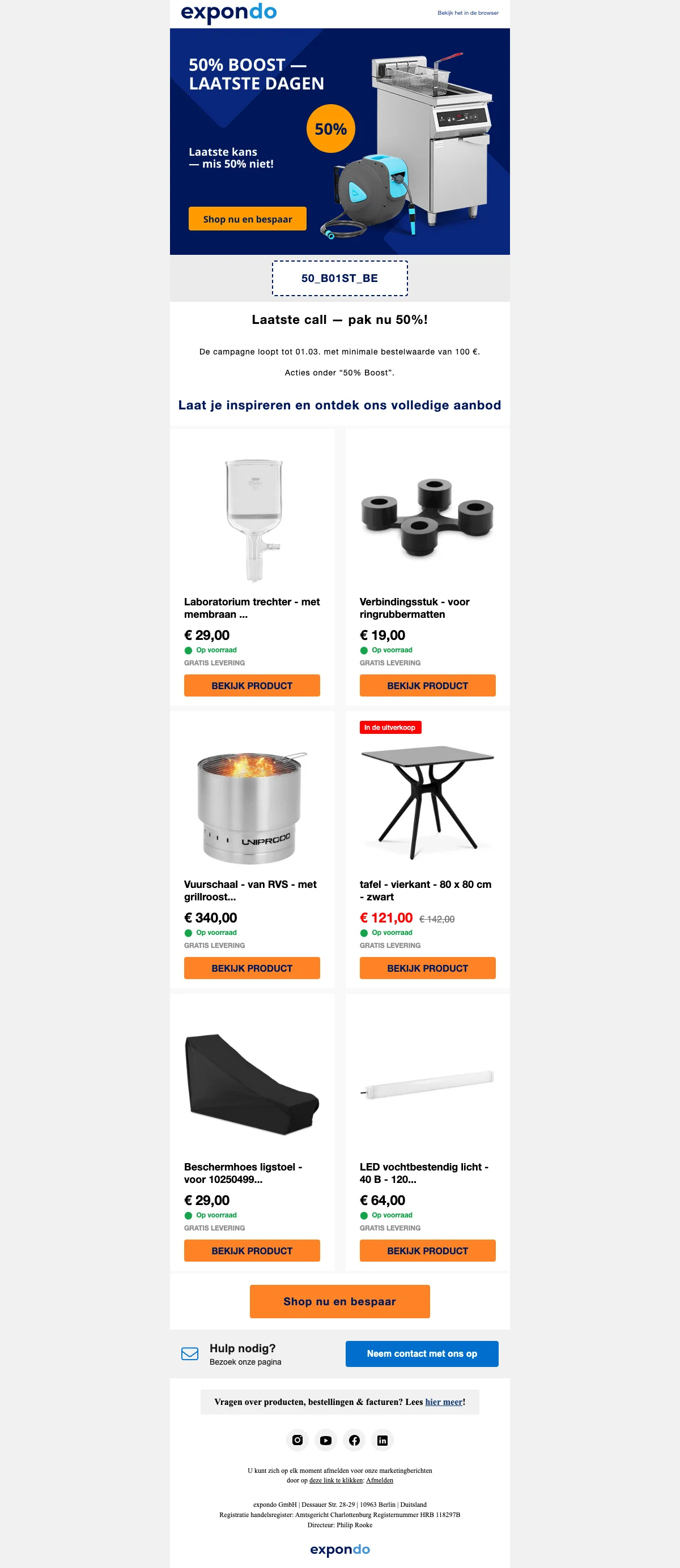Open the fire bowl product image
Image resolution: width=680 pixels, height=1568 pixels.
(x=252, y=806)
